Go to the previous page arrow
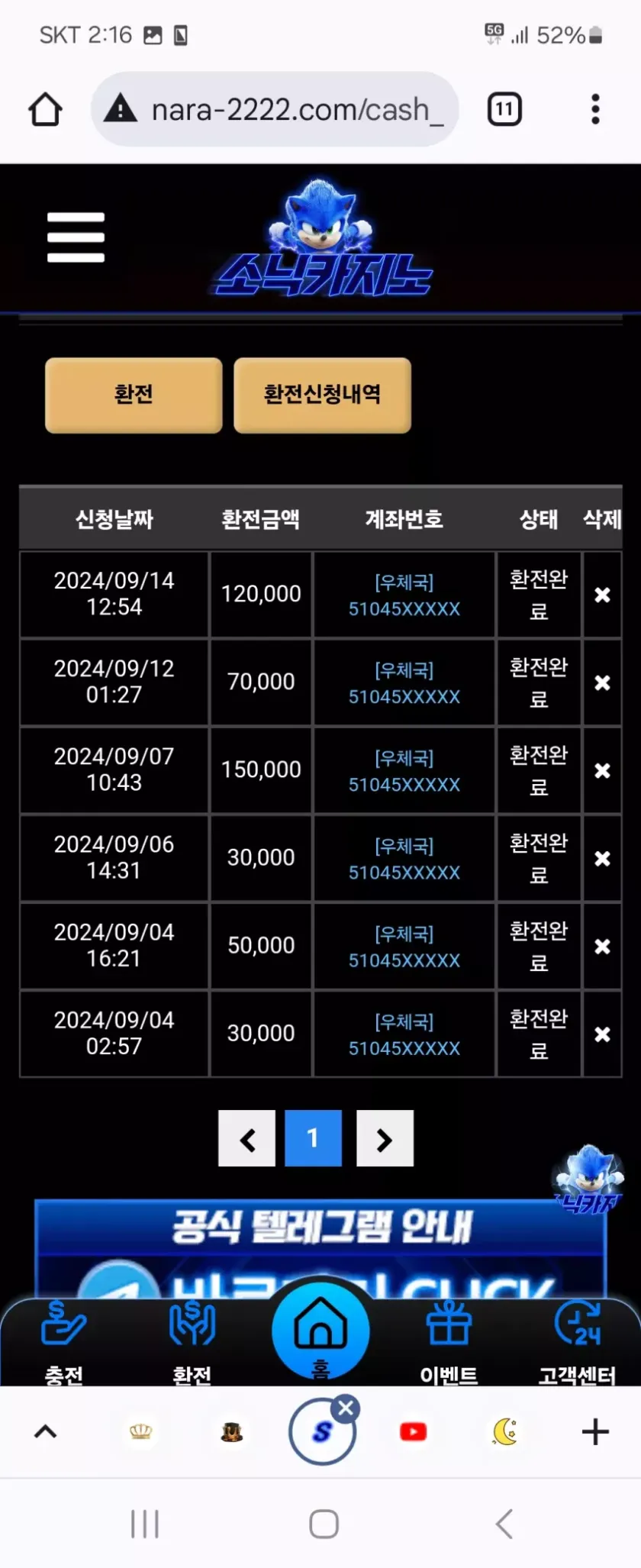Viewport: 641px width, 1568px height. (x=246, y=1138)
